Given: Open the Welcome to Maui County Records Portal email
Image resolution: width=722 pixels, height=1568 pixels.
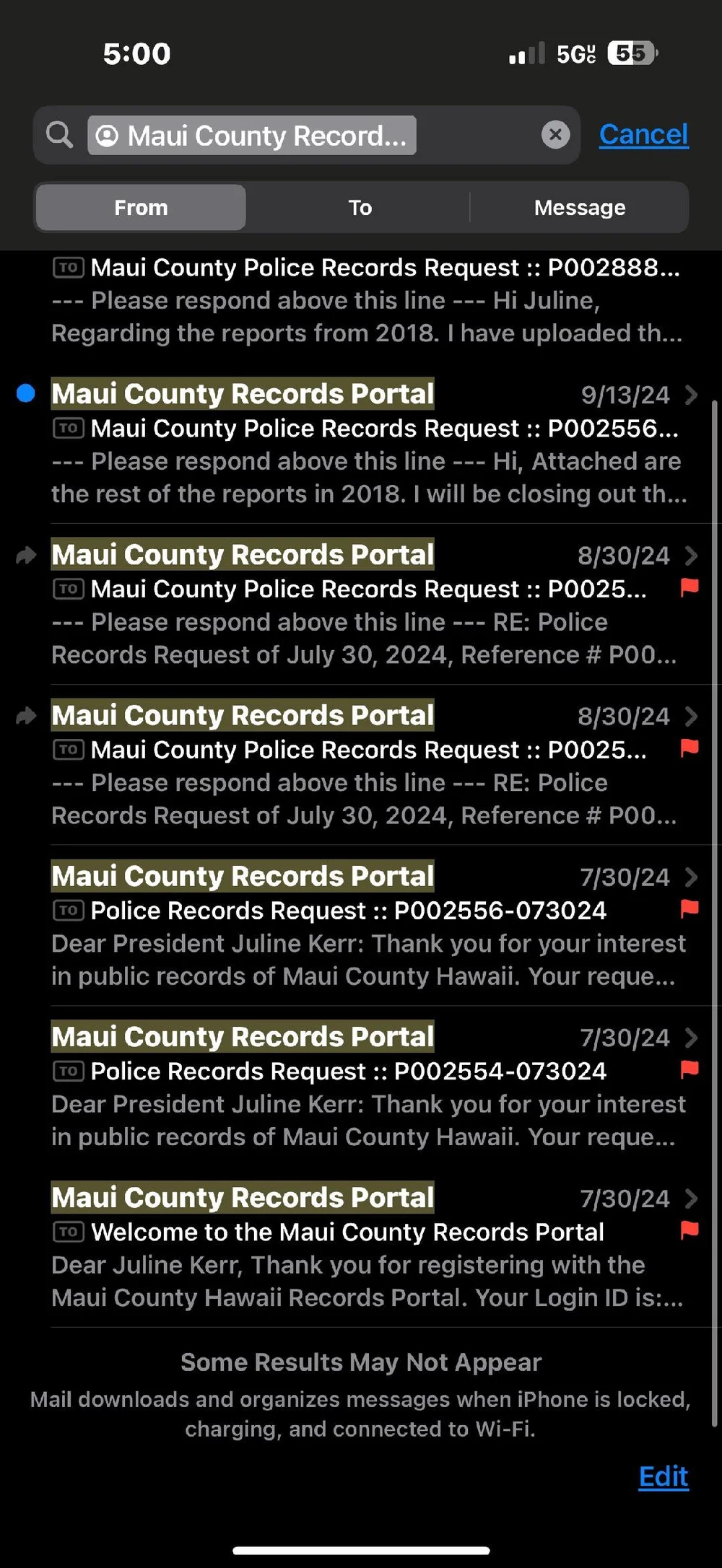Looking at the screenshot, I should pos(365,1248).
